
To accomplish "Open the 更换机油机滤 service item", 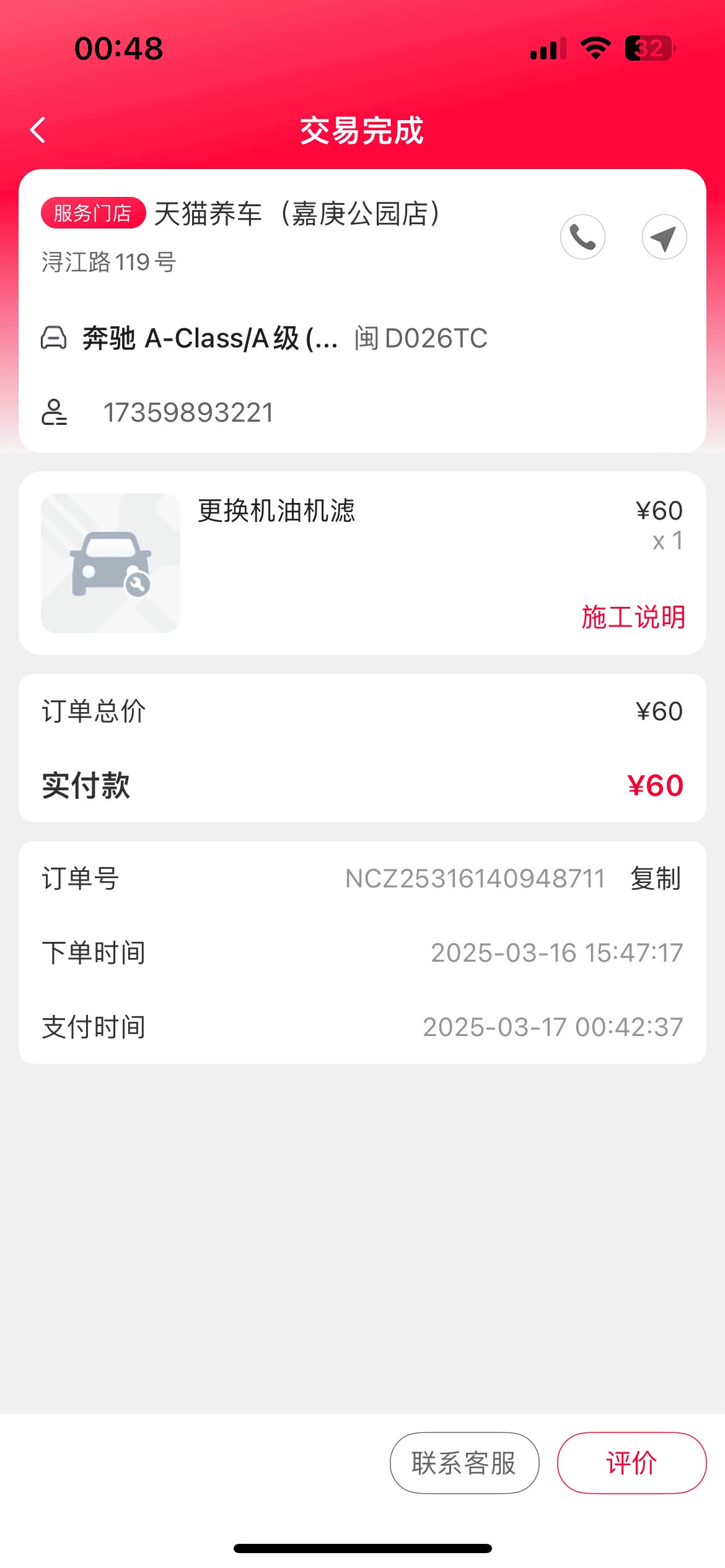I will pos(276,512).
